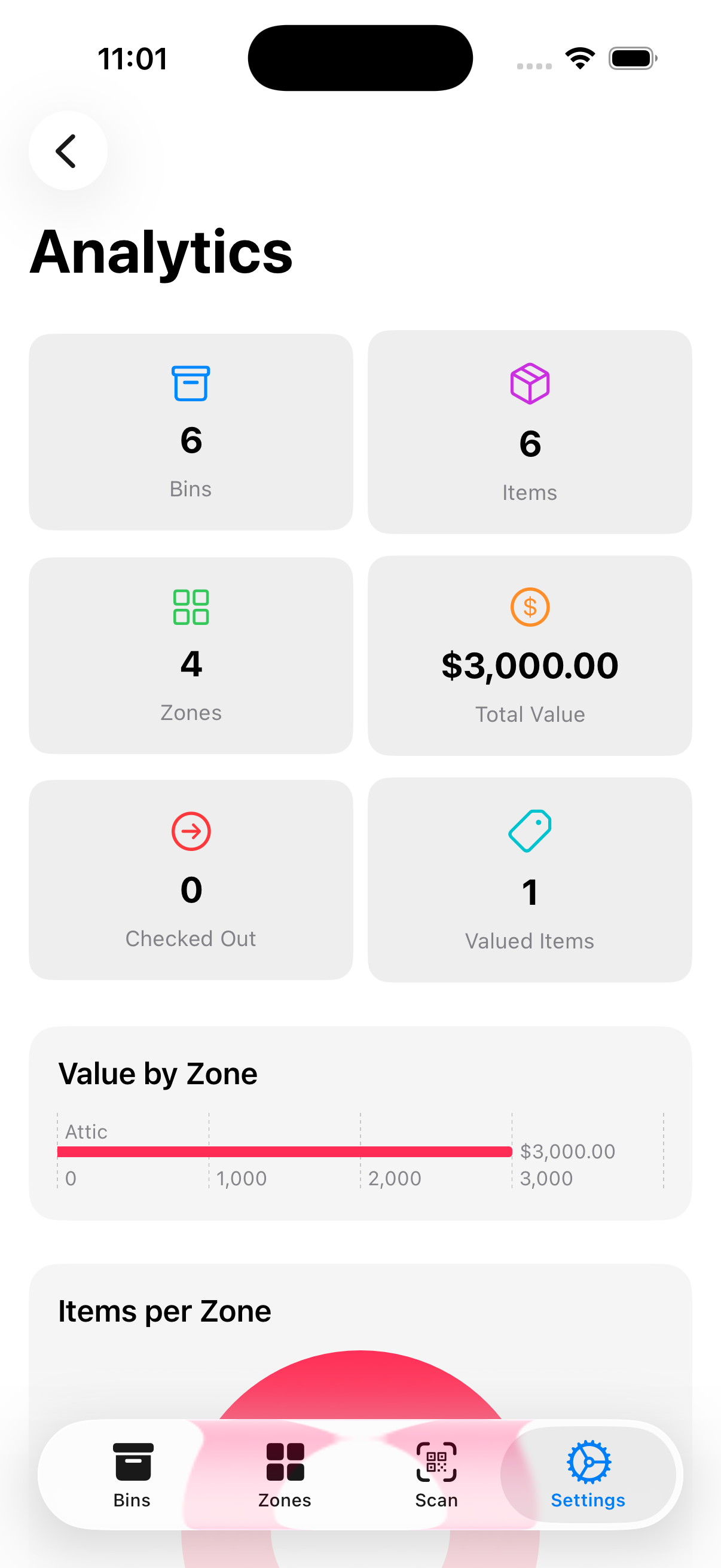Click the Valued Items card showing 1
The width and height of the screenshot is (721, 1568).
click(530, 880)
